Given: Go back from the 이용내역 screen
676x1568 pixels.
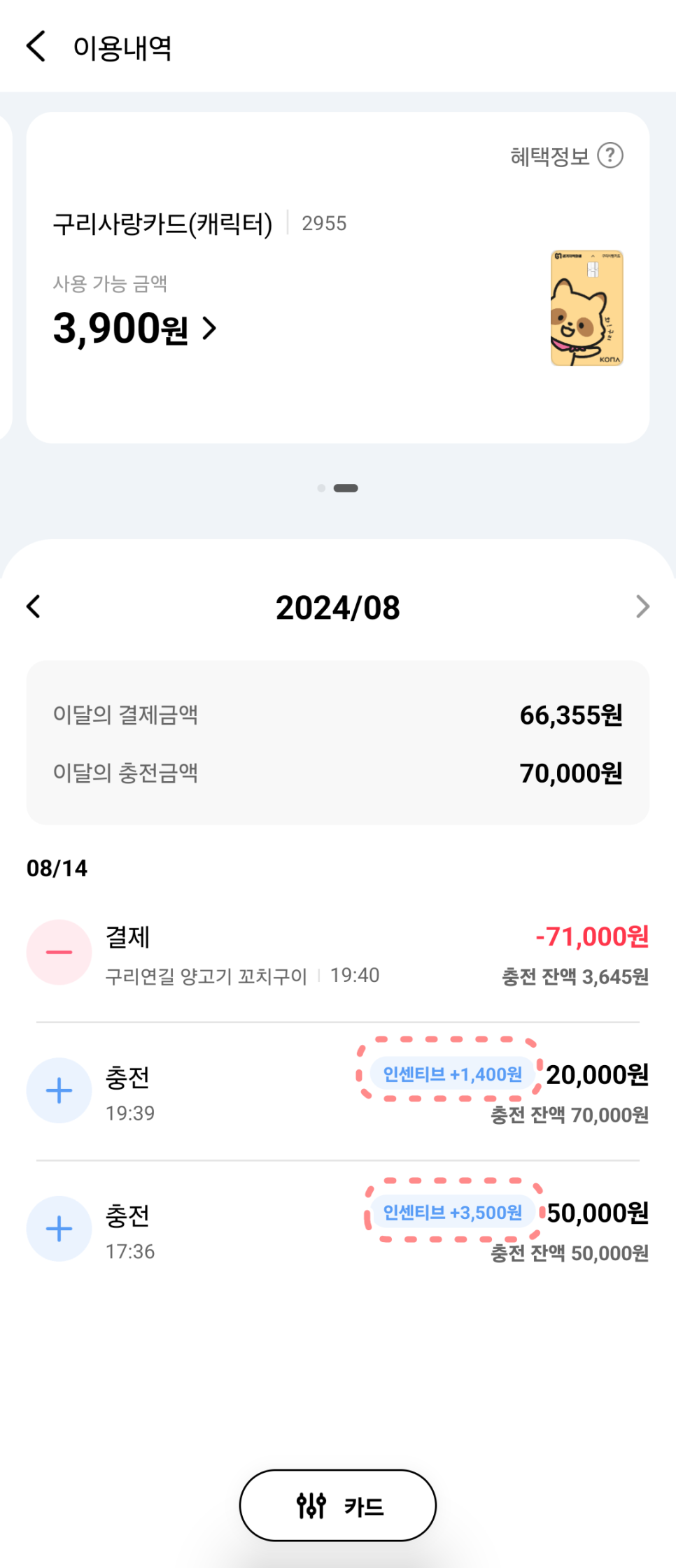Looking at the screenshot, I should [36, 47].
